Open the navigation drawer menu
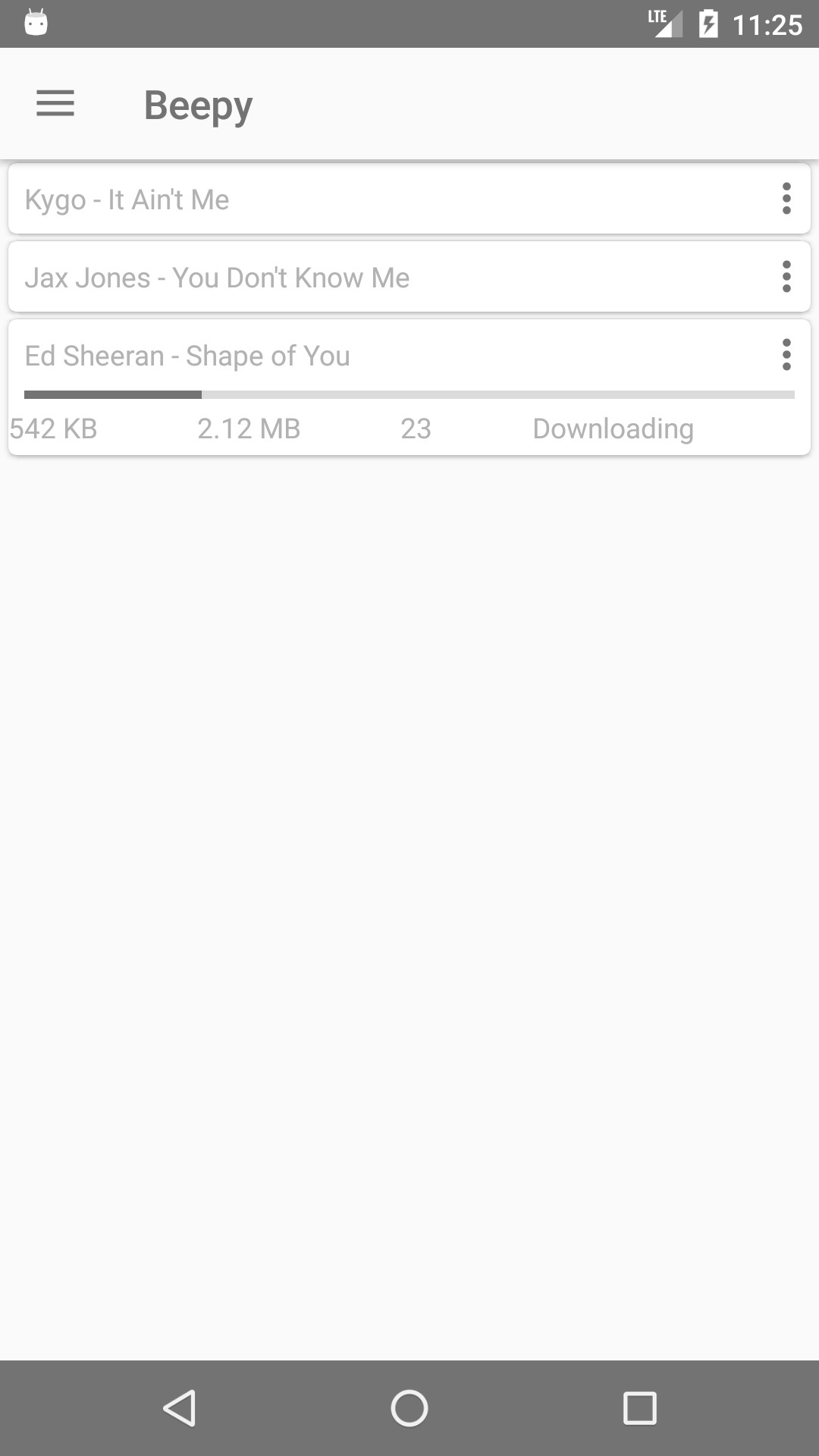 [55, 103]
